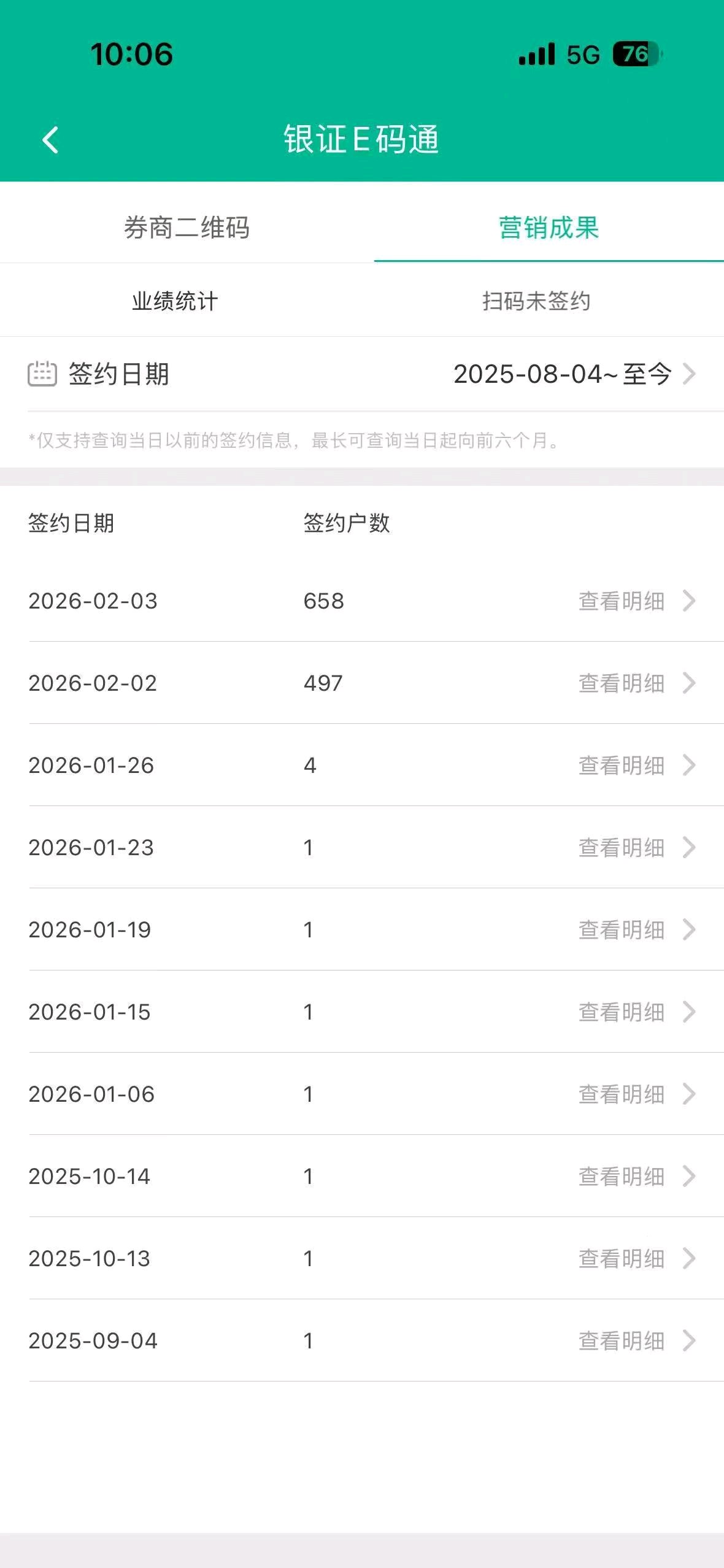The width and height of the screenshot is (724, 1568).
Task: Tap the chevron on the 2026-01-26 row
Action: 691,766
